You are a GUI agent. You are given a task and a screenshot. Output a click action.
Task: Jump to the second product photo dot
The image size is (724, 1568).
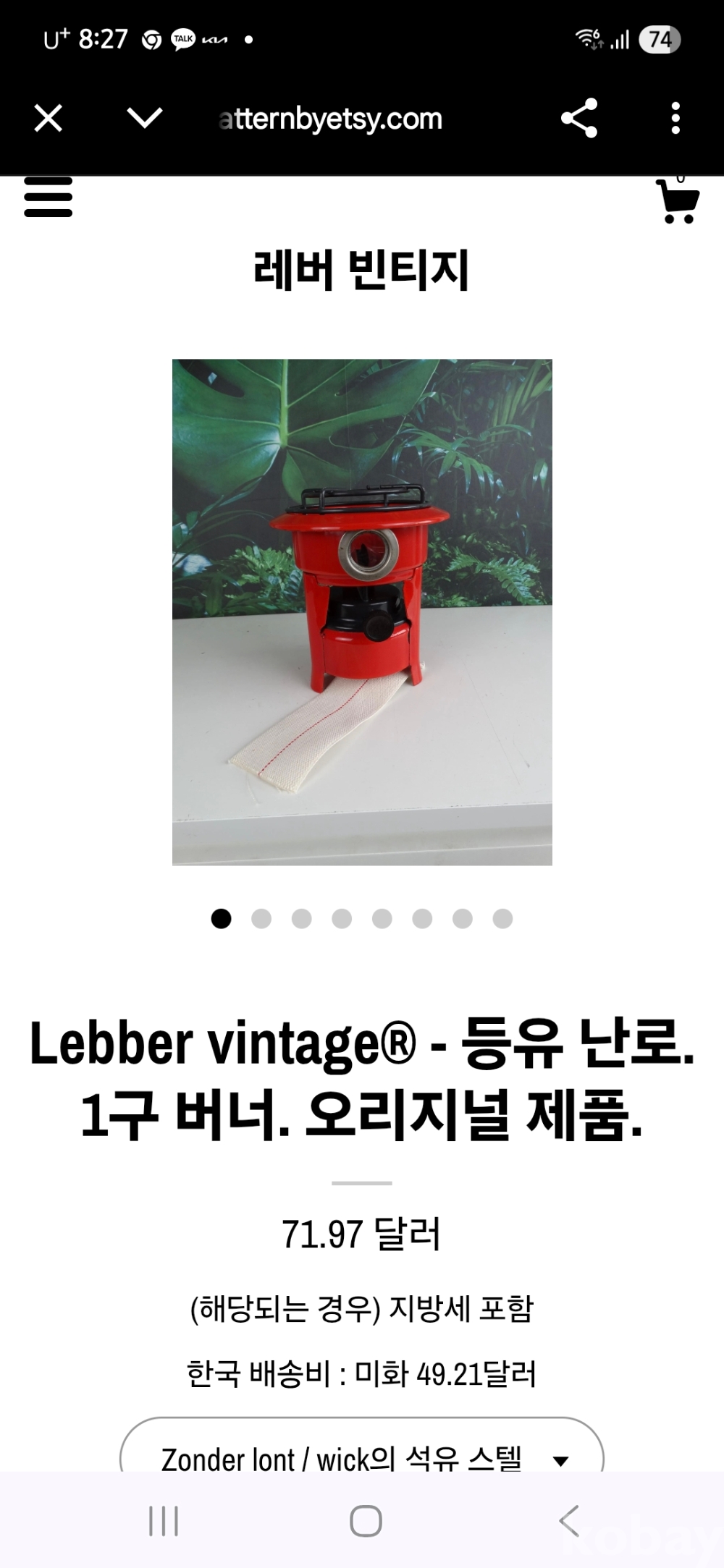pyautogui.click(x=261, y=919)
